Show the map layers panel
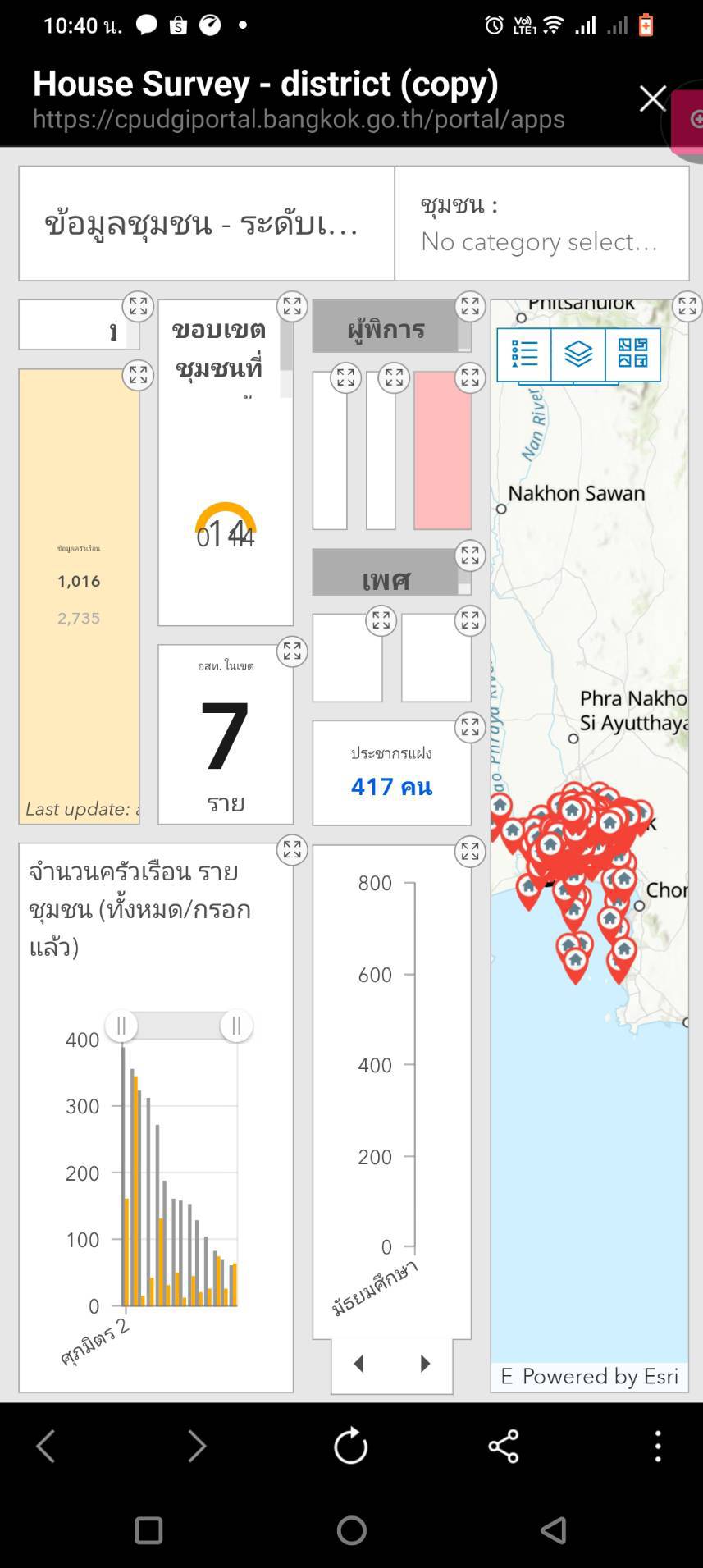Image resolution: width=703 pixels, height=1568 pixels. (578, 354)
